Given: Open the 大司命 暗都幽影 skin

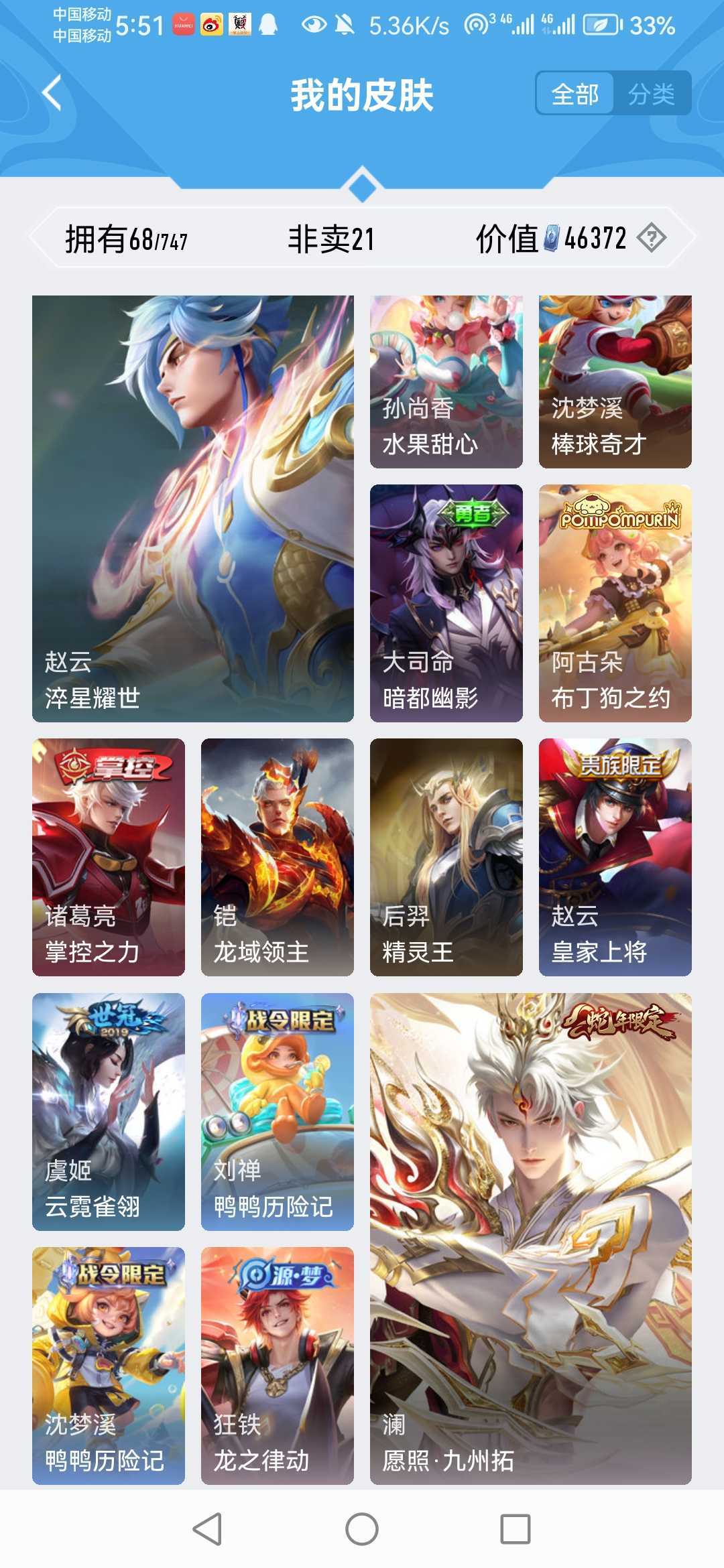Looking at the screenshot, I should (446, 603).
